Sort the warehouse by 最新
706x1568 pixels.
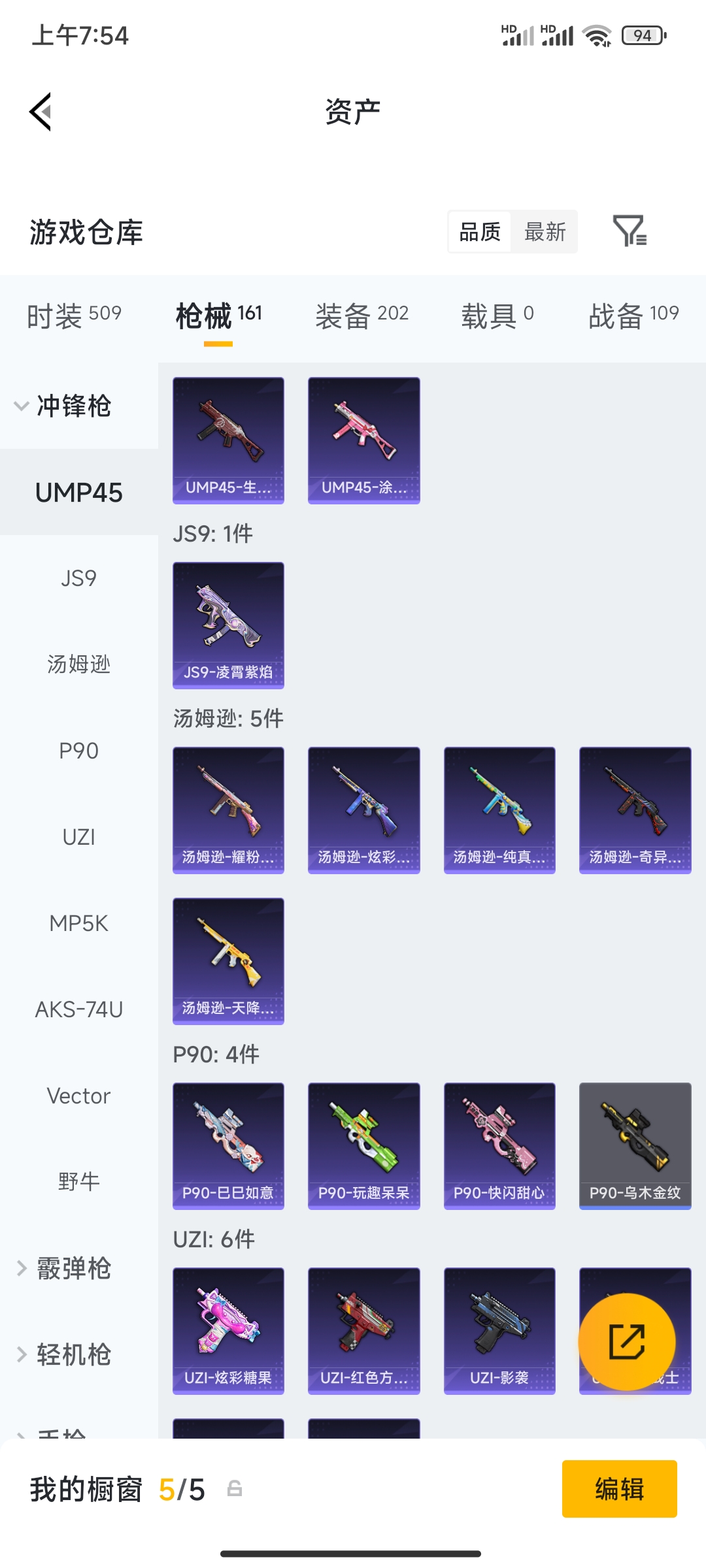[545, 232]
